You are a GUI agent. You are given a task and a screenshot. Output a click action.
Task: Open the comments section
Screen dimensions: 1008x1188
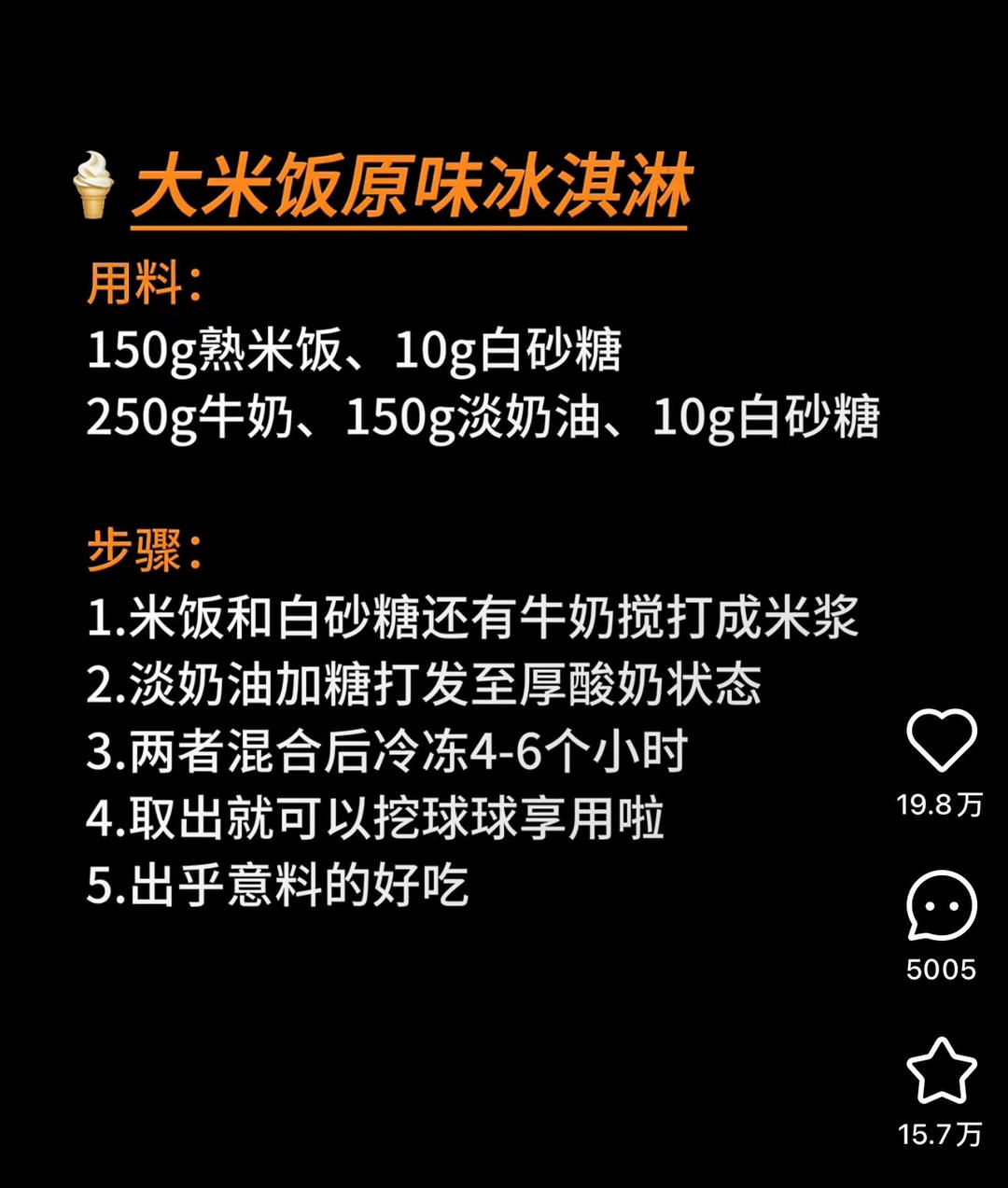coord(941,906)
